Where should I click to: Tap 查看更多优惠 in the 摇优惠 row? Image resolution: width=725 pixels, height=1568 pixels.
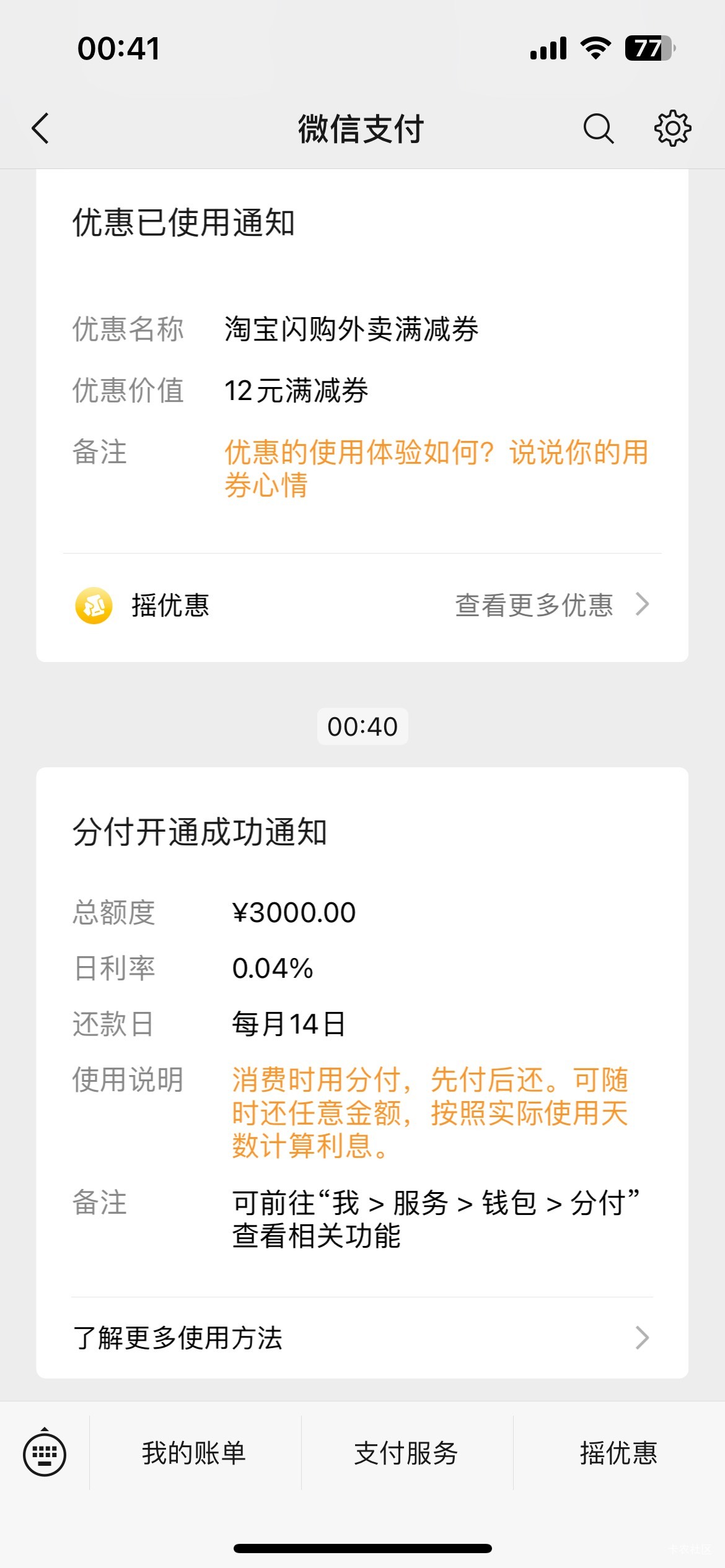(552, 605)
